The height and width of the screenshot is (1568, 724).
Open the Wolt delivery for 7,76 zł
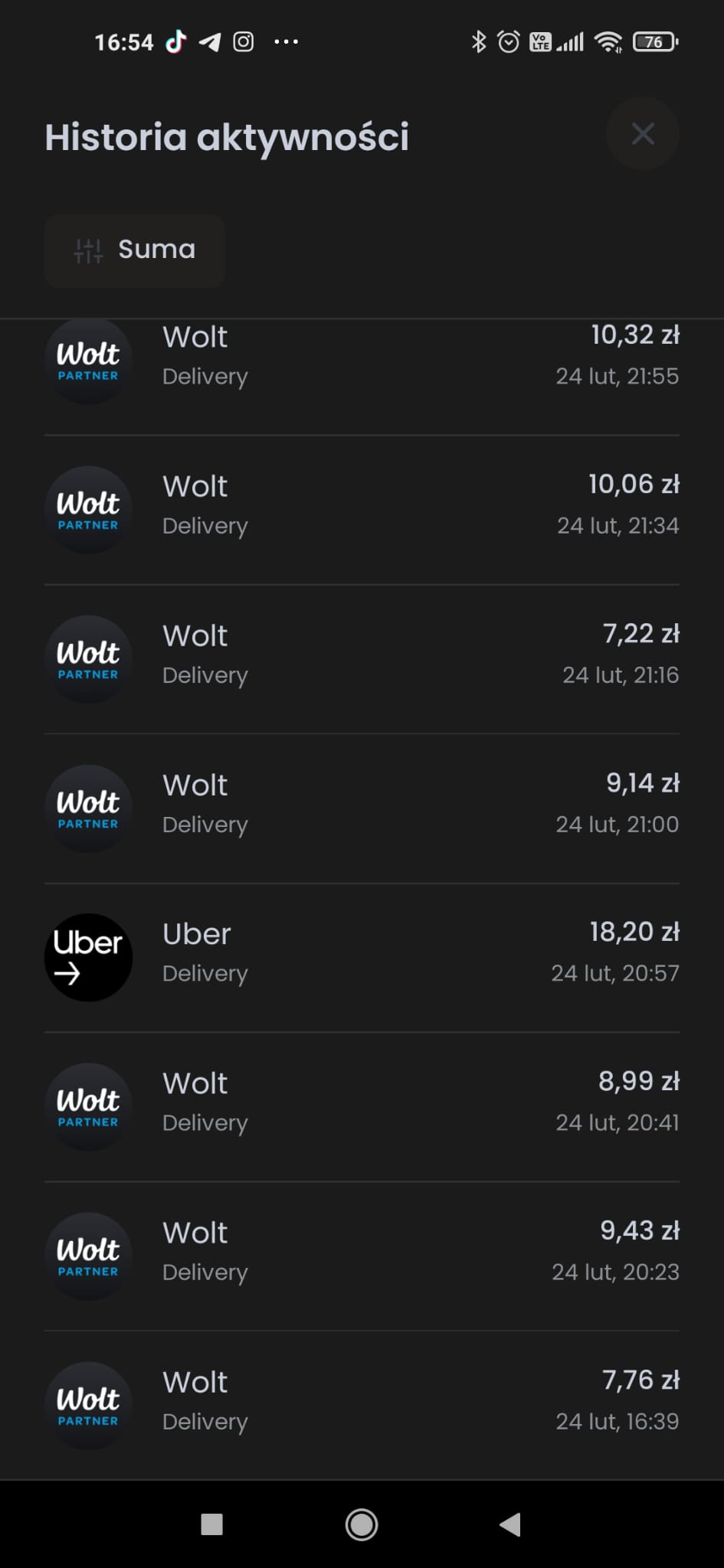(x=362, y=1405)
